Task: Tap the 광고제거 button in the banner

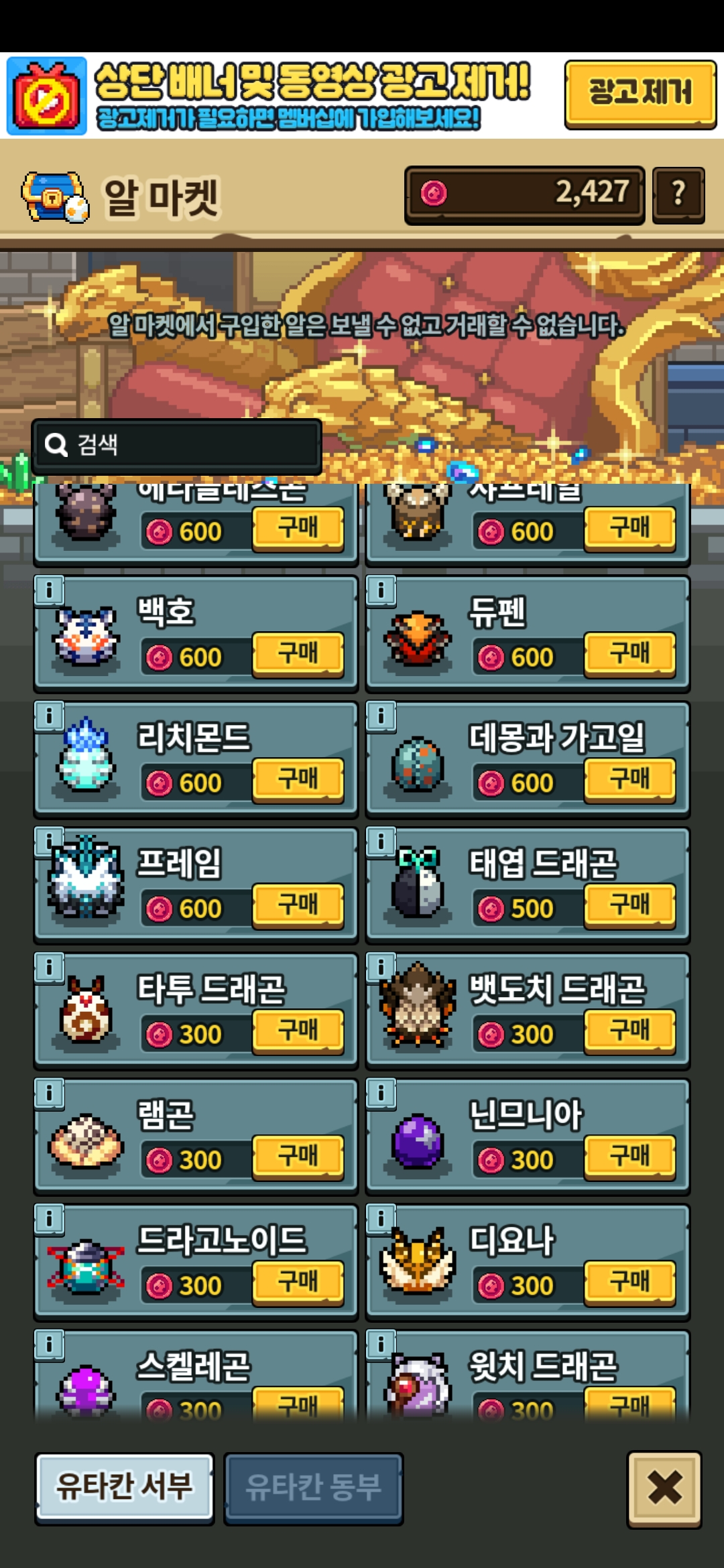Action: [x=640, y=93]
